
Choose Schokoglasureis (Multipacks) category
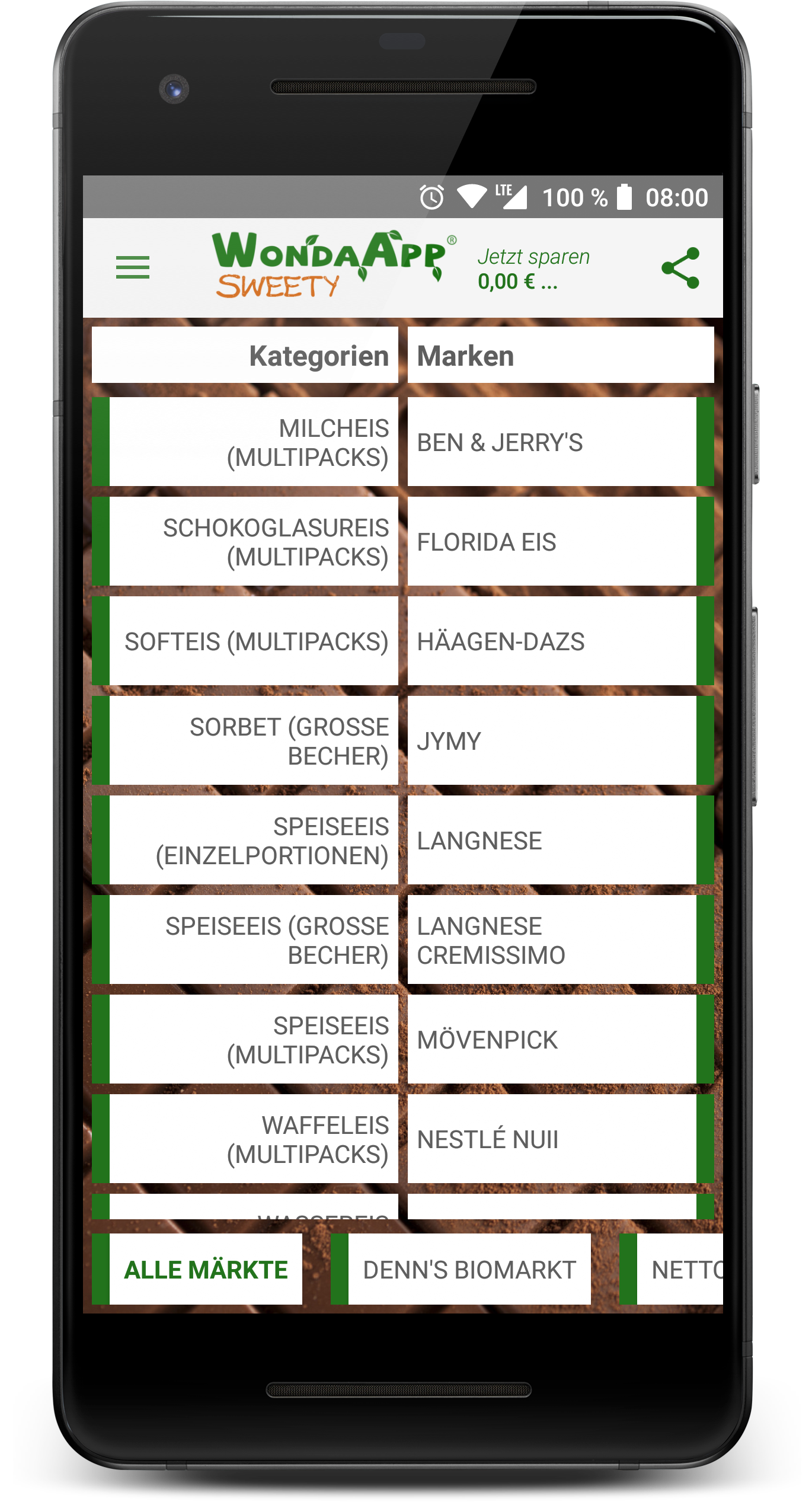(x=245, y=541)
